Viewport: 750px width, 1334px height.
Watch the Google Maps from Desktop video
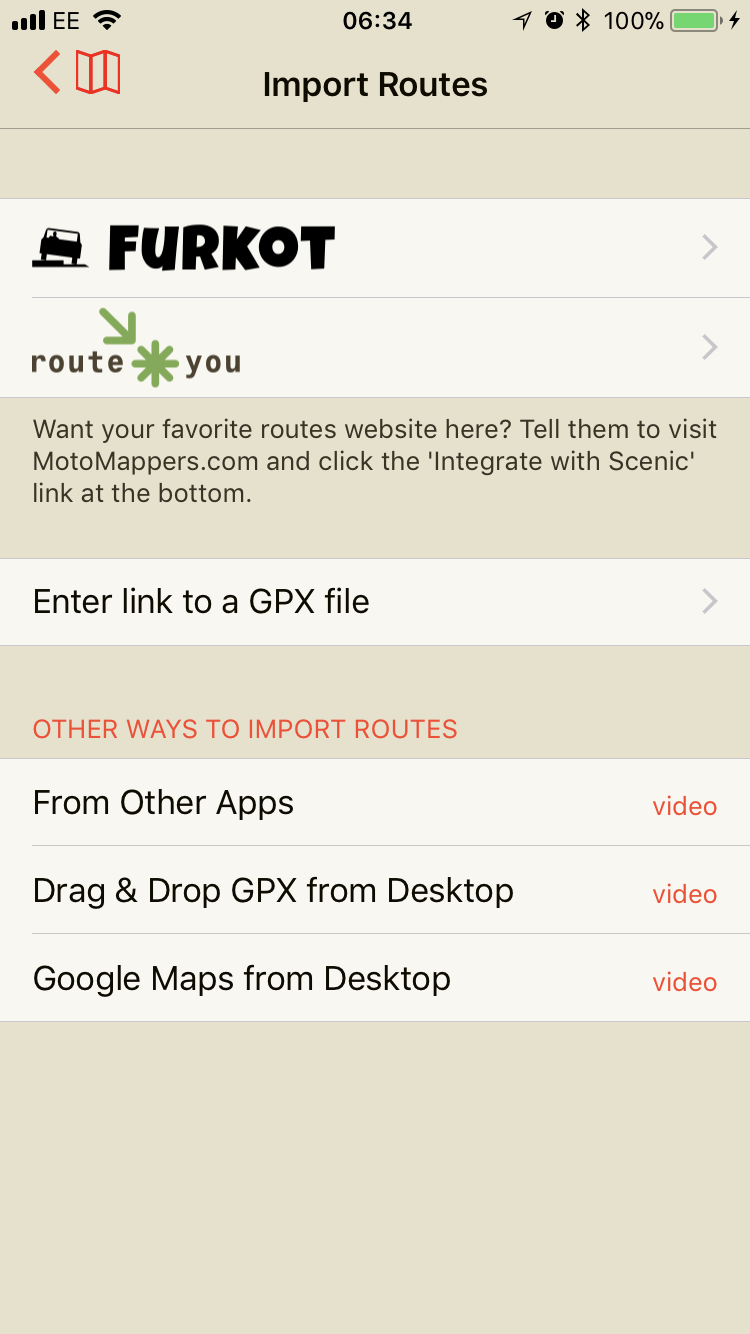(684, 982)
